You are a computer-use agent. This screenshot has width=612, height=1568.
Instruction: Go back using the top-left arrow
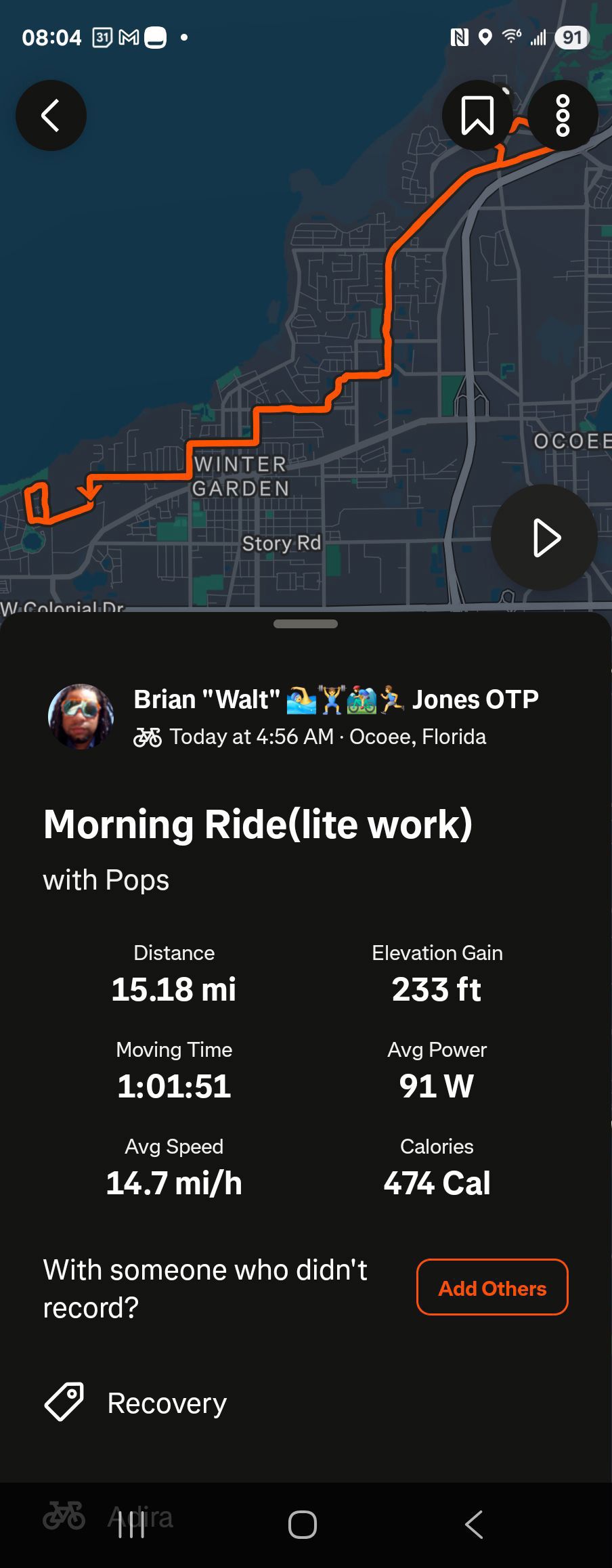(x=51, y=115)
